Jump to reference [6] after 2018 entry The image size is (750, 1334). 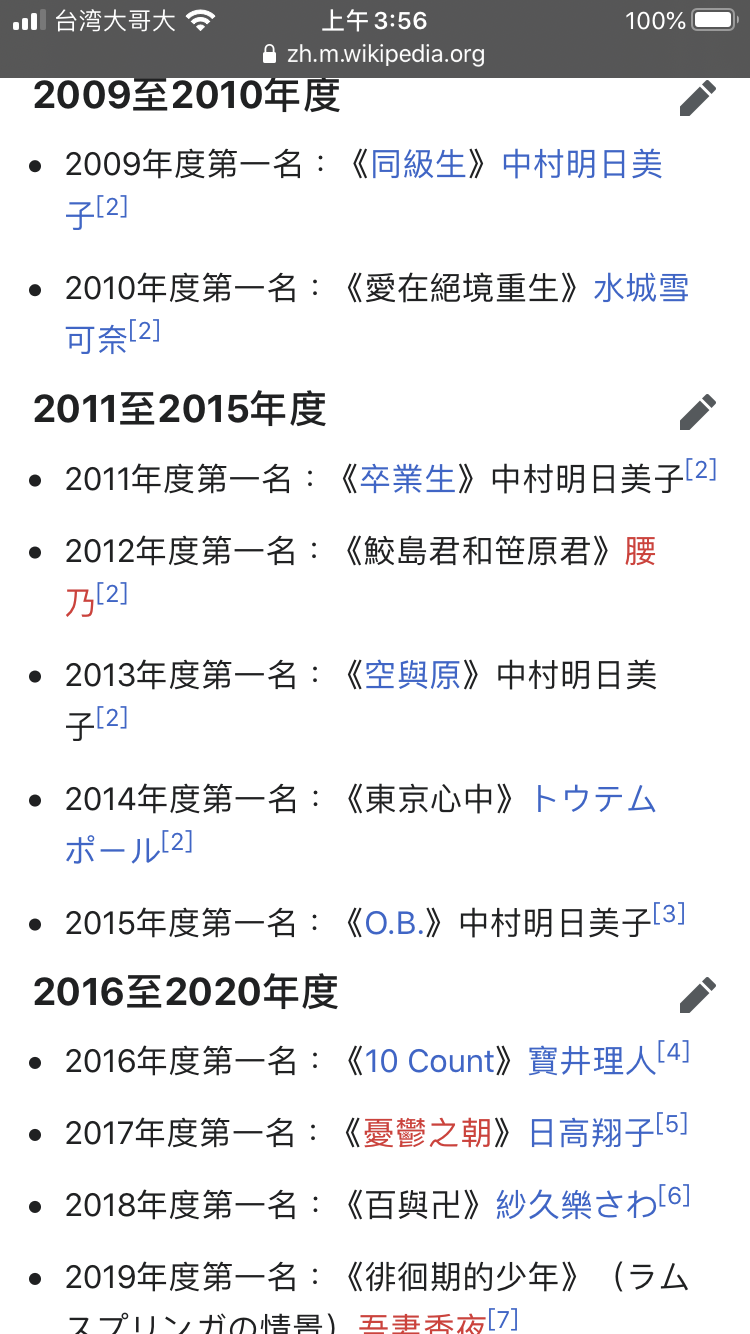click(x=675, y=1195)
